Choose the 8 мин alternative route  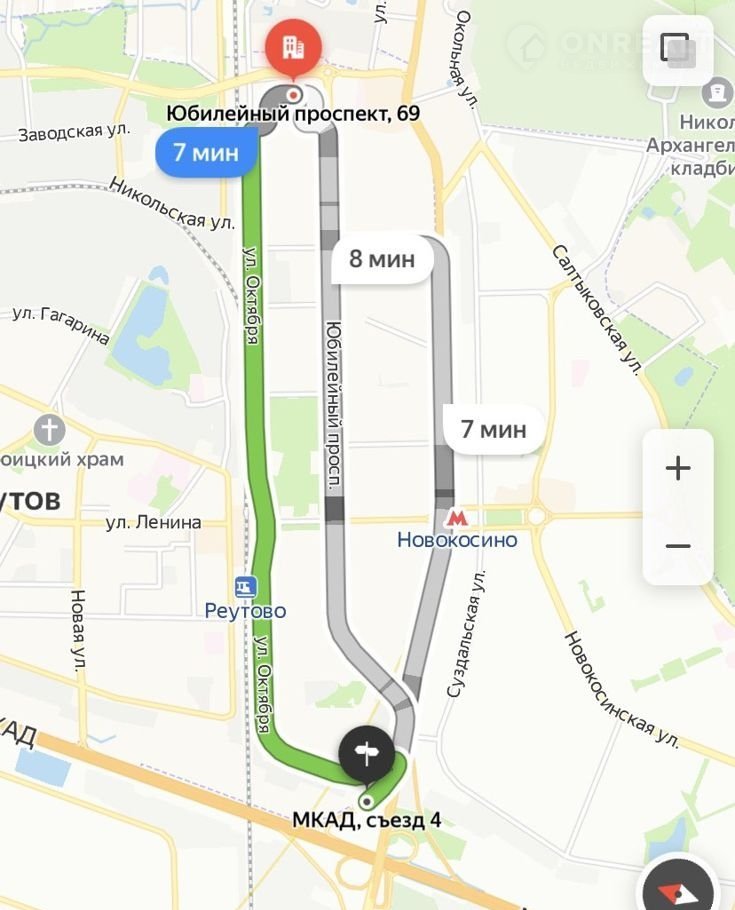(381, 259)
